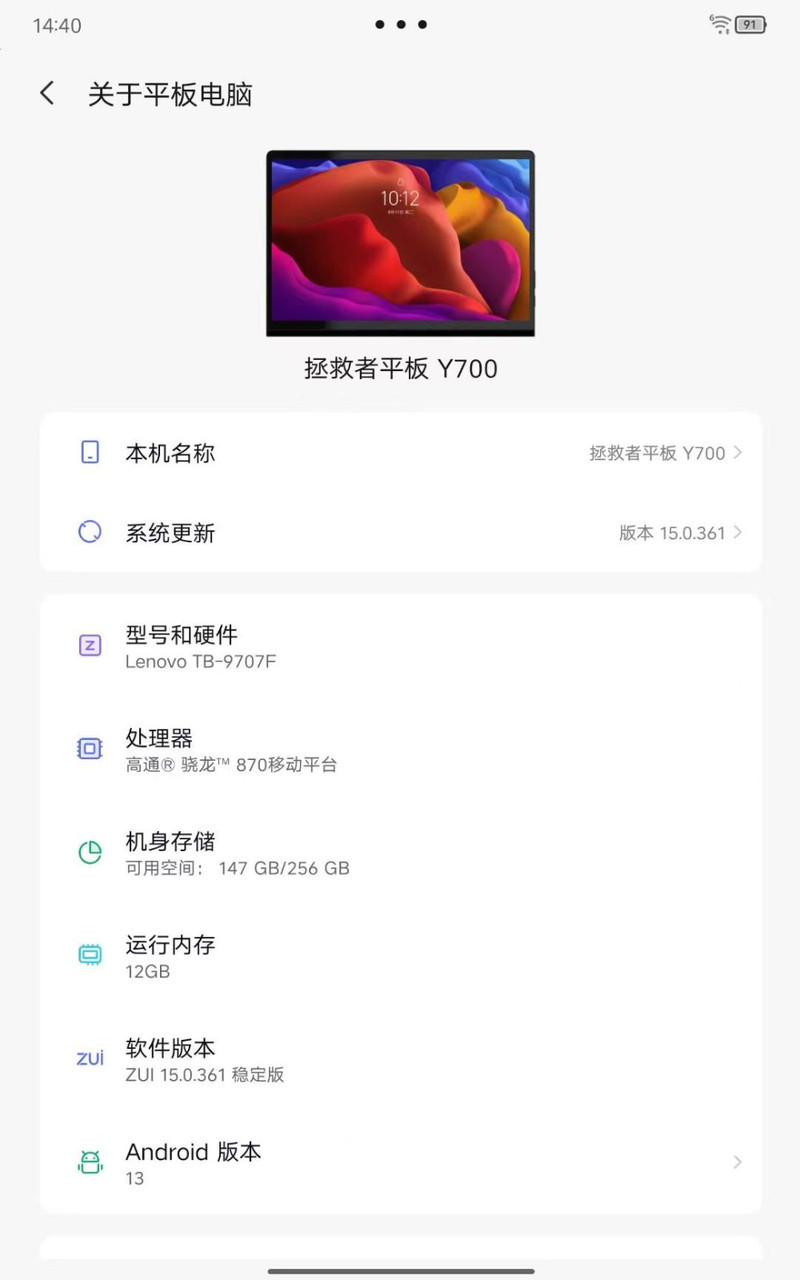Tap the 运行内存 12GB row
This screenshot has height=1280, width=800.
tap(400, 956)
